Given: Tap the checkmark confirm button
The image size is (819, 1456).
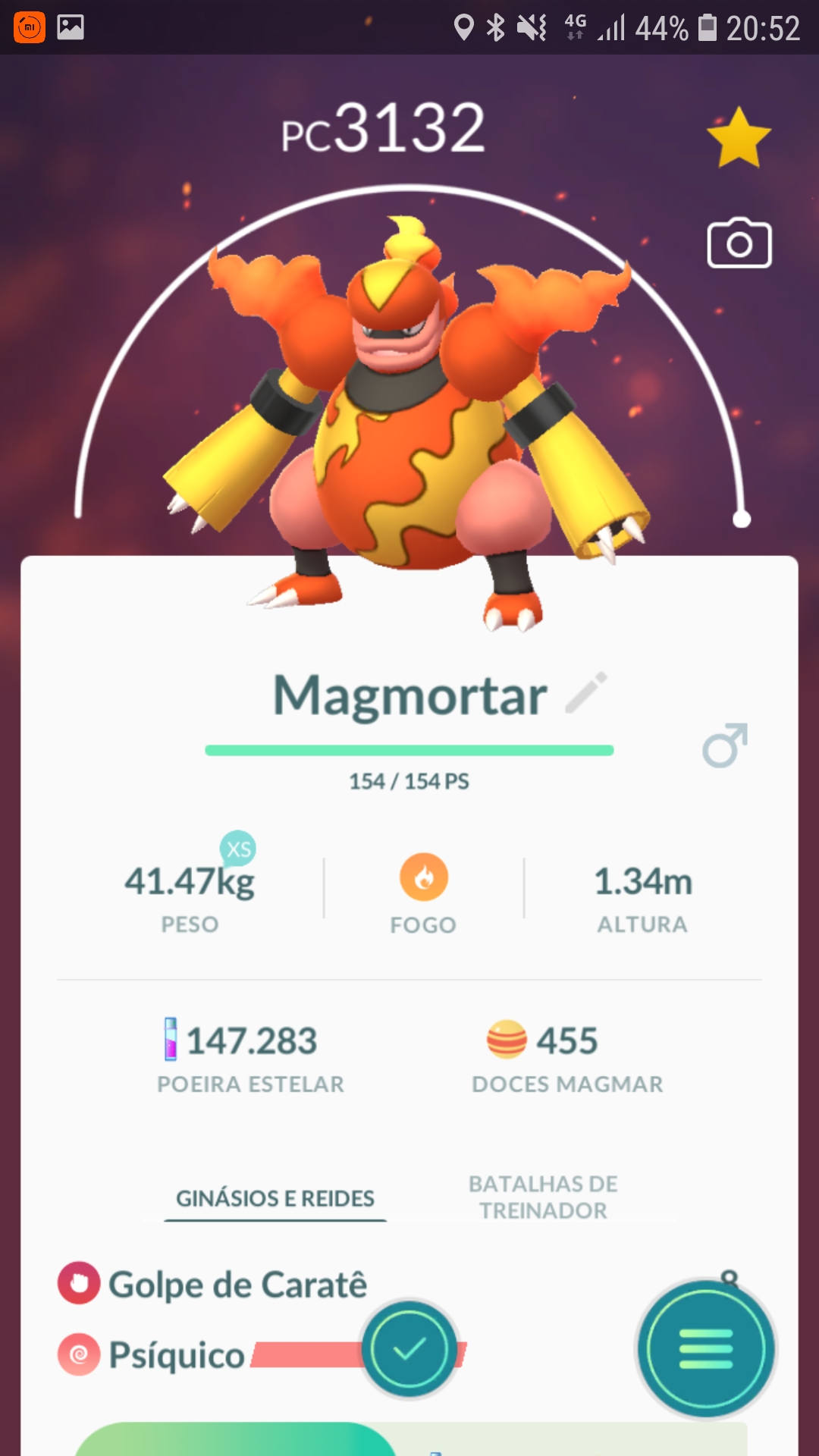Looking at the screenshot, I should point(409,1348).
